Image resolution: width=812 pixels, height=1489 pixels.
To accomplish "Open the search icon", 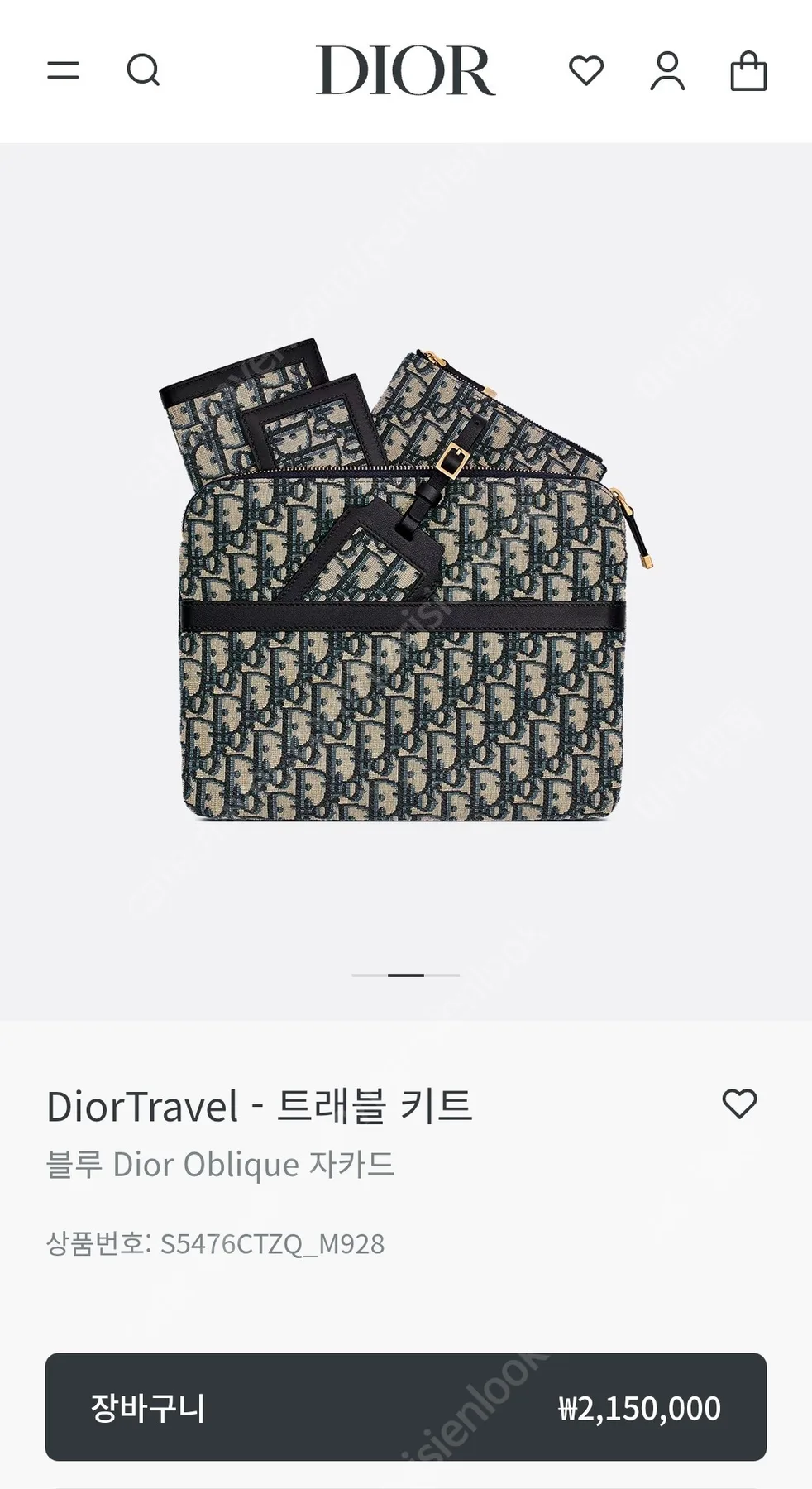I will [x=143, y=70].
